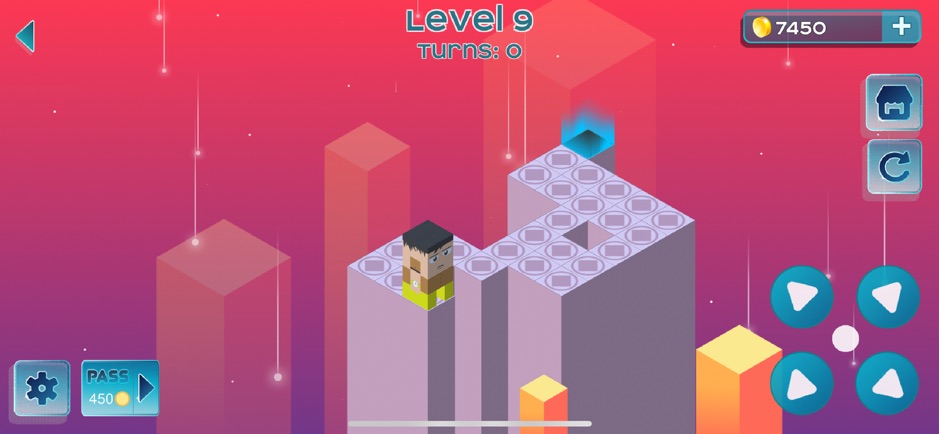Restart the level with the reload icon
939x434 pixels.
coord(893,167)
